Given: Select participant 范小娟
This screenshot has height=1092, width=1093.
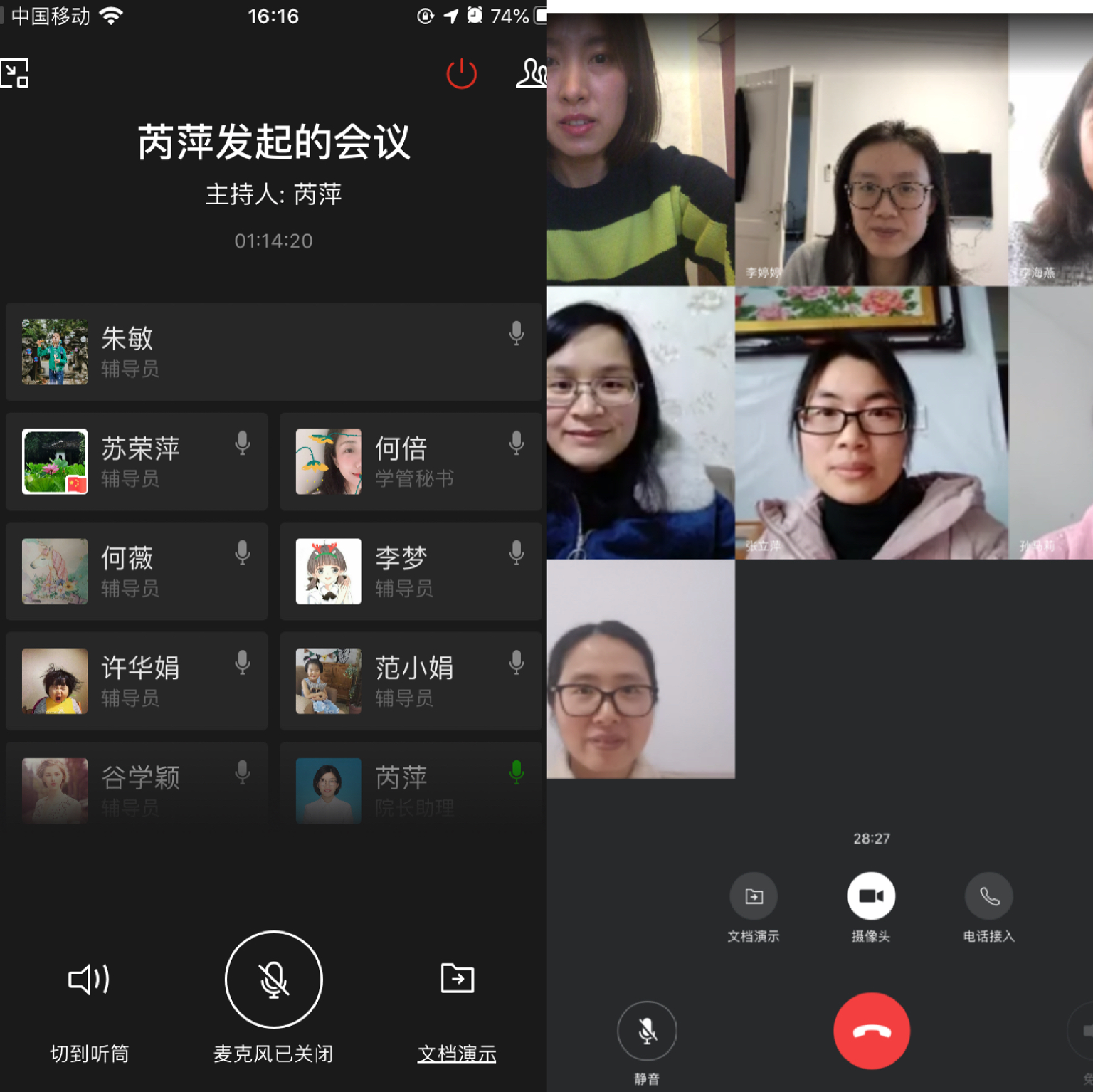Looking at the screenshot, I should [x=411, y=681].
